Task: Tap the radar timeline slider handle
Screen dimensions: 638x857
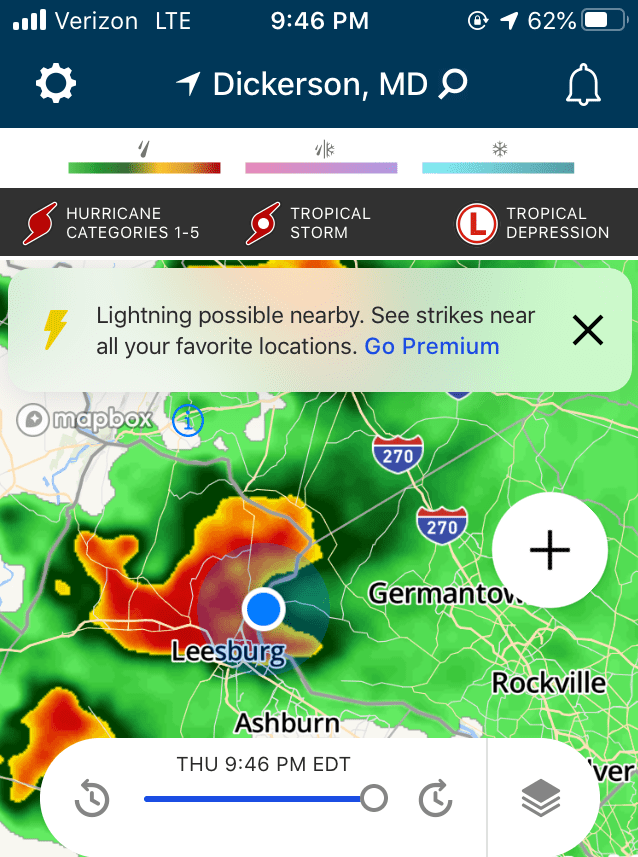Action: coord(373,798)
